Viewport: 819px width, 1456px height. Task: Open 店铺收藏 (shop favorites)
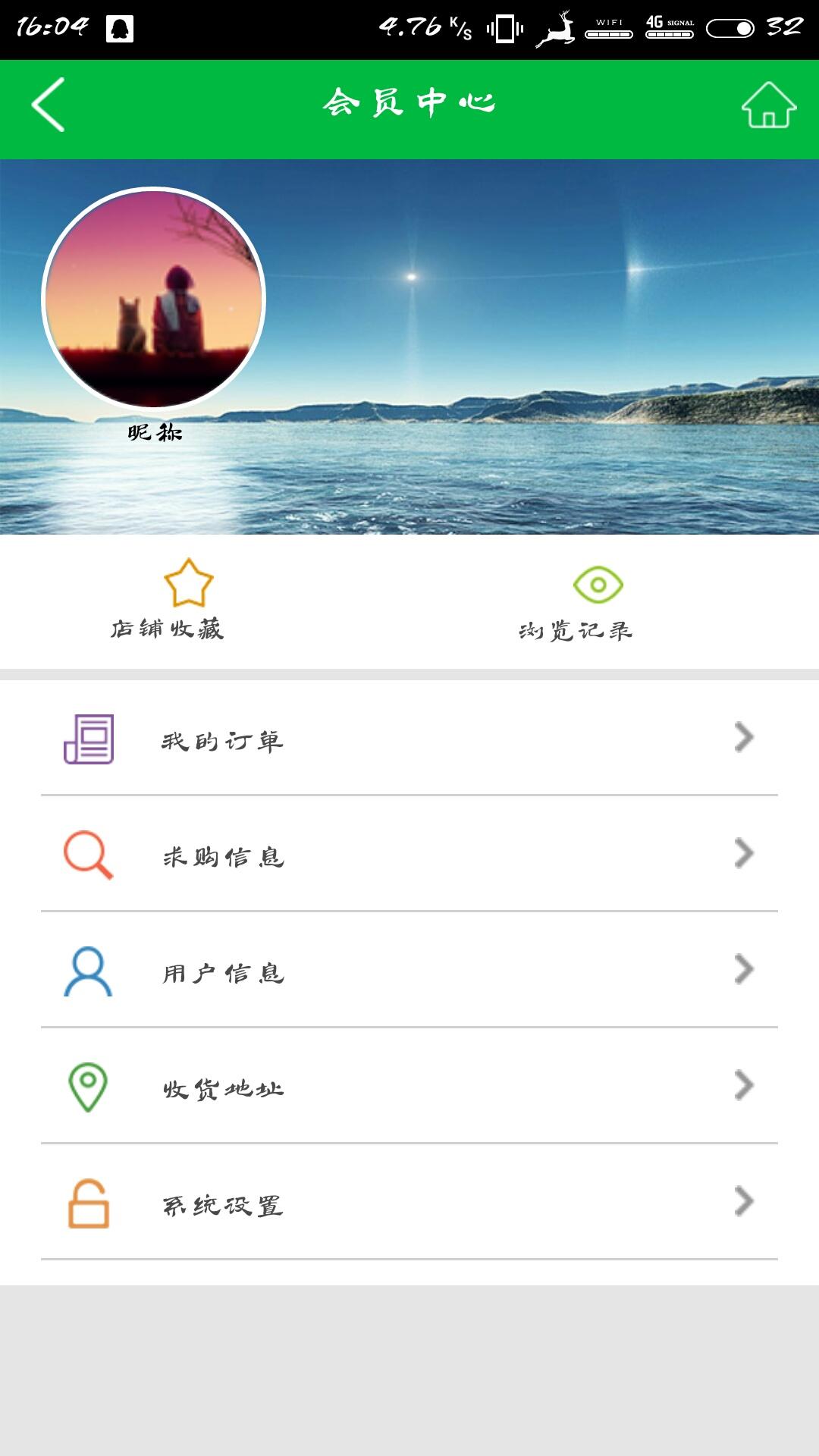(168, 600)
